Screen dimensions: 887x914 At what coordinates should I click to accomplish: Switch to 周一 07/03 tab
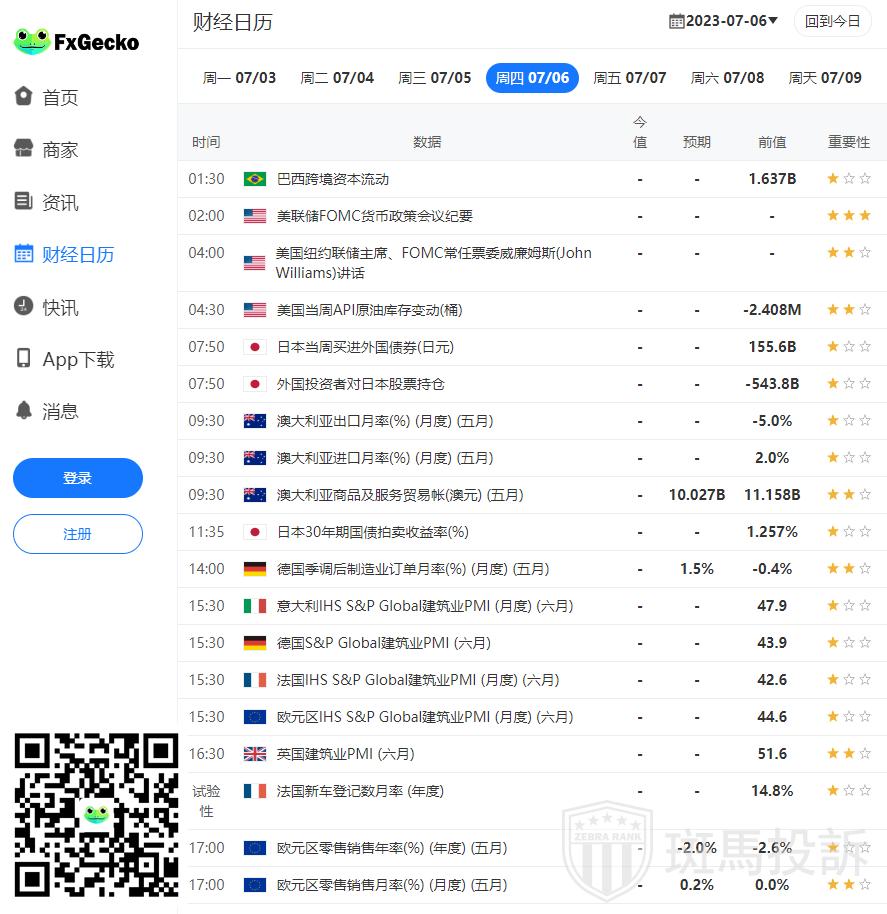[x=239, y=78]
